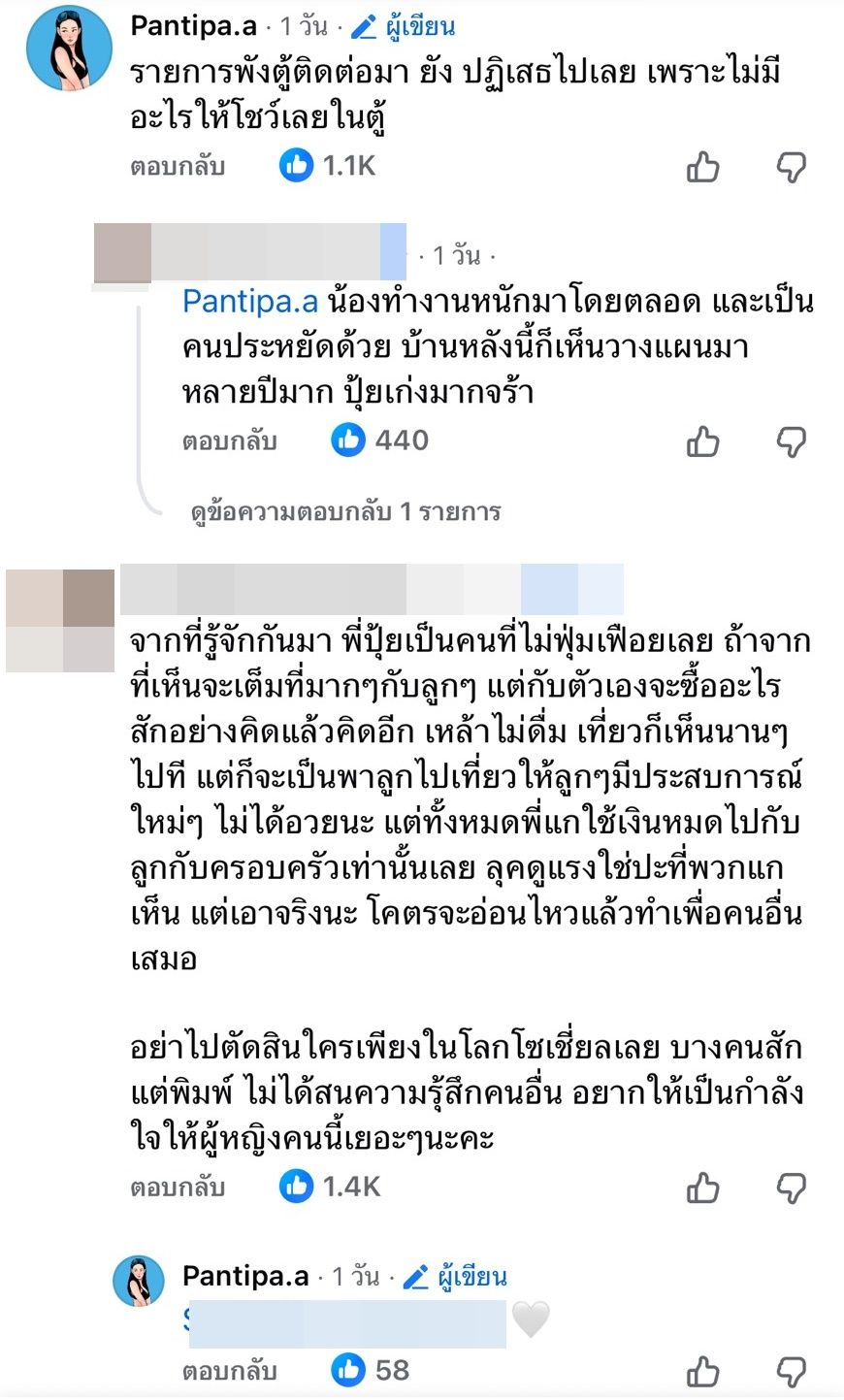Screen dimensions: 844x1400
Task: Reply to Pantipa.a's top comment
Action: coord(178,166)
